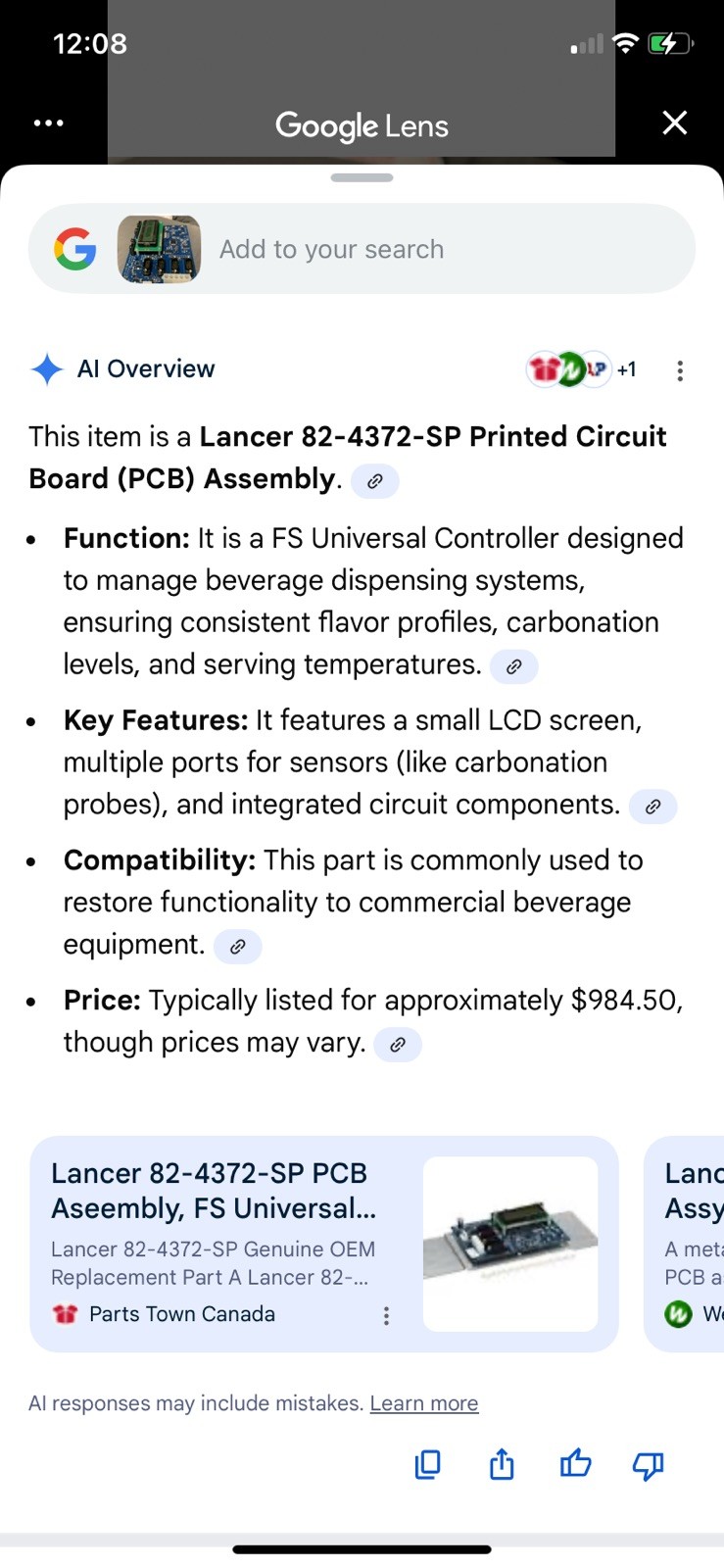Give the AI response a thumbs up
The width and height of the screenshot is (724, 1568).
pos(575,1464)
